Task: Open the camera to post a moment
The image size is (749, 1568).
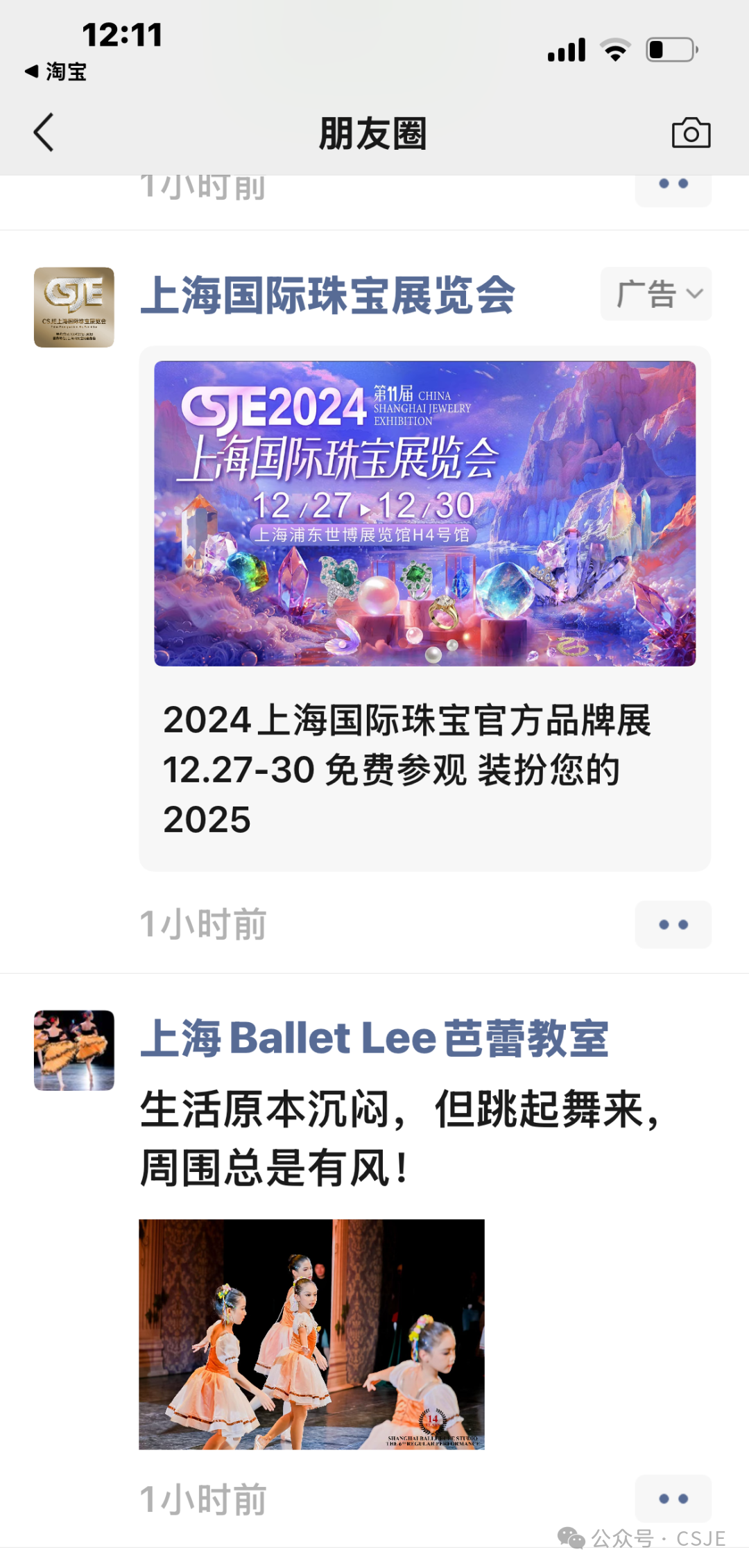Action: [x=691, y=133]
